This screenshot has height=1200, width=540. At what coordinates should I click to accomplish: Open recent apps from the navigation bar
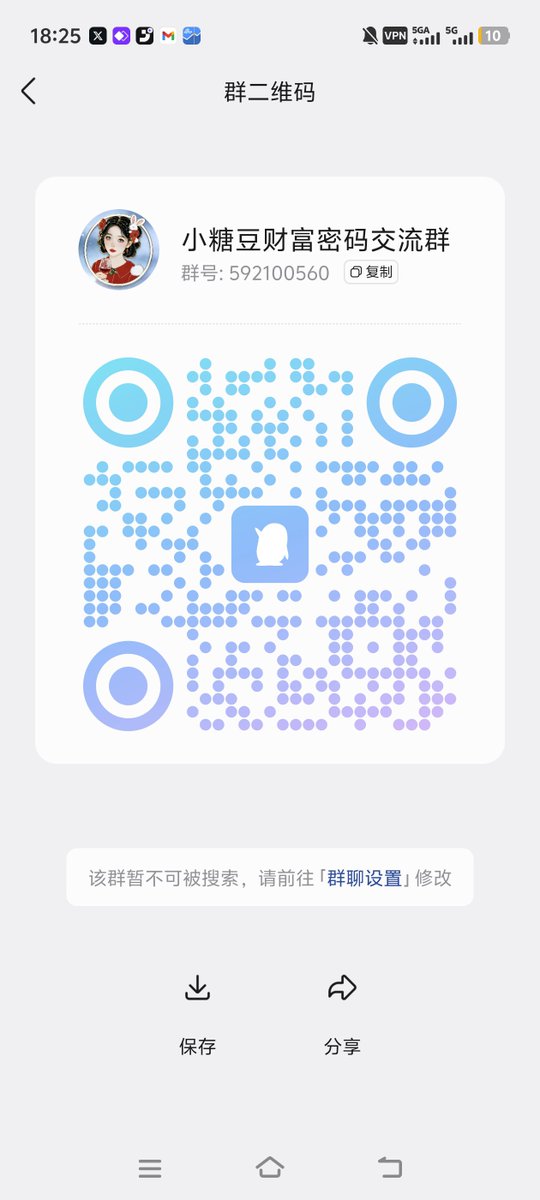tap(150, 1167)
